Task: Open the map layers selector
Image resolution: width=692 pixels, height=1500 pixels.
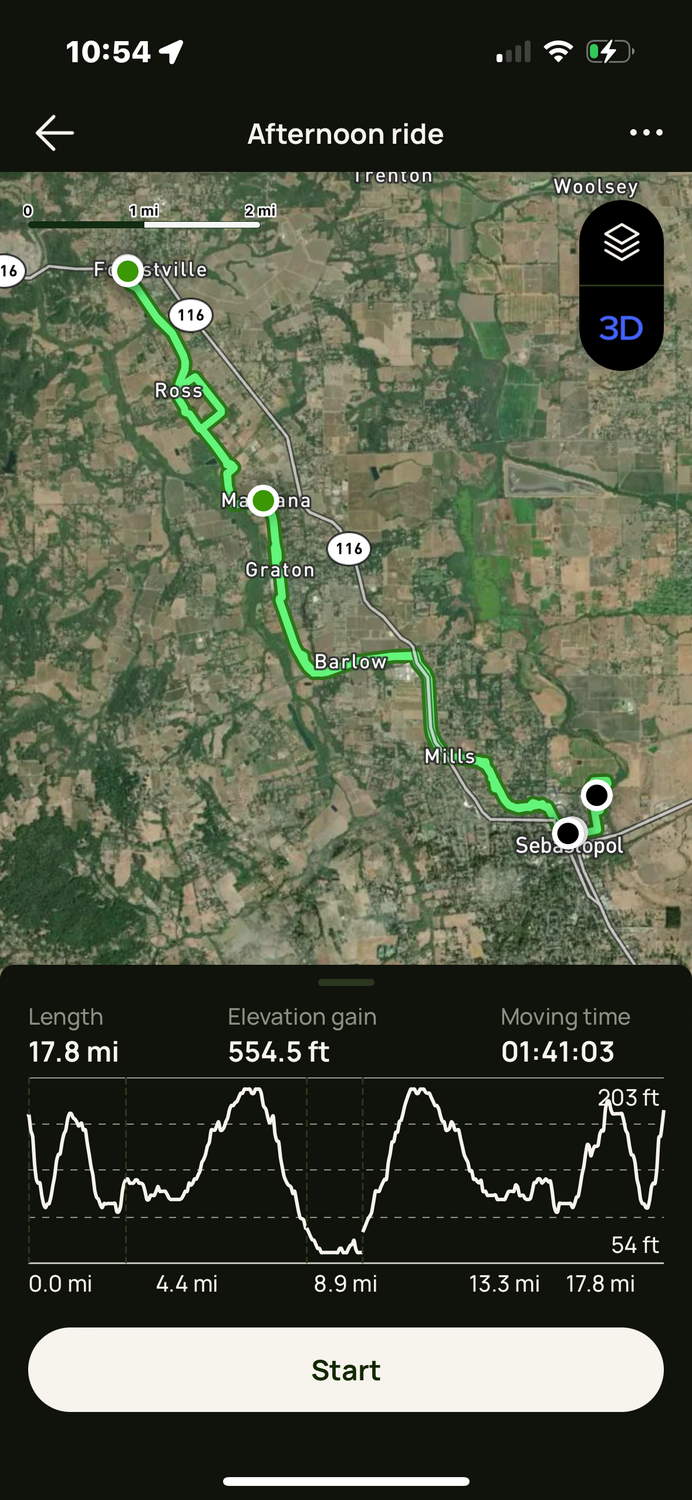Action: [621, 243]
